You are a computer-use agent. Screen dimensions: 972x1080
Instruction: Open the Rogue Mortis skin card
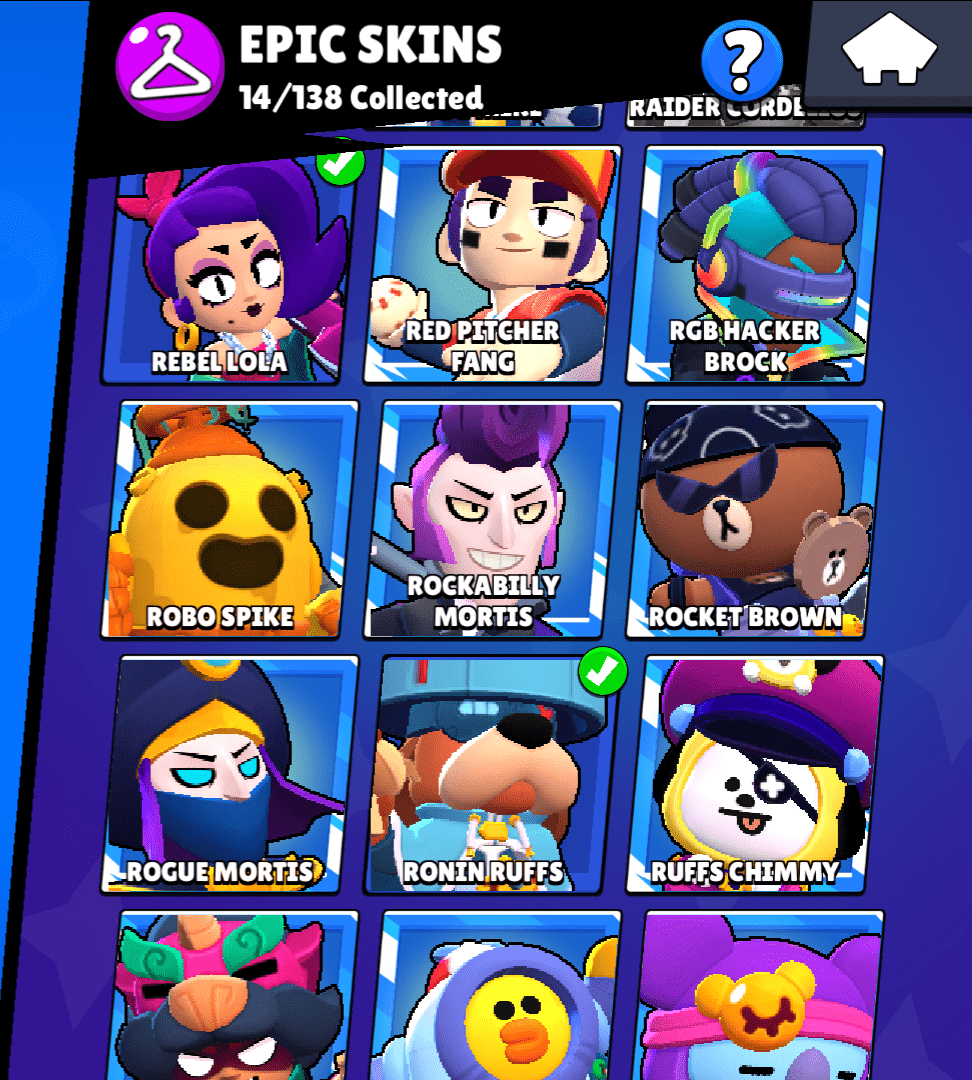228,775
